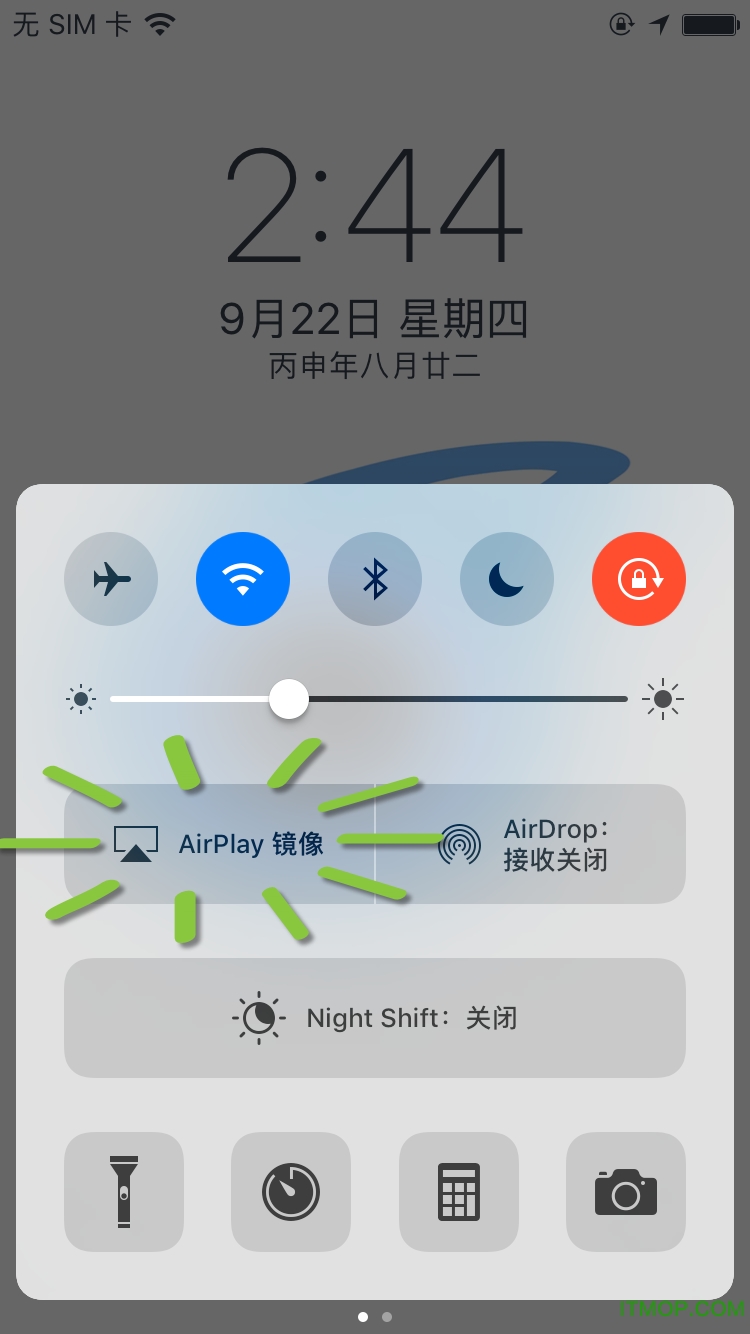Disable the orientation lock
This screenshot has width=750, height=1334.
coord(639,578)
